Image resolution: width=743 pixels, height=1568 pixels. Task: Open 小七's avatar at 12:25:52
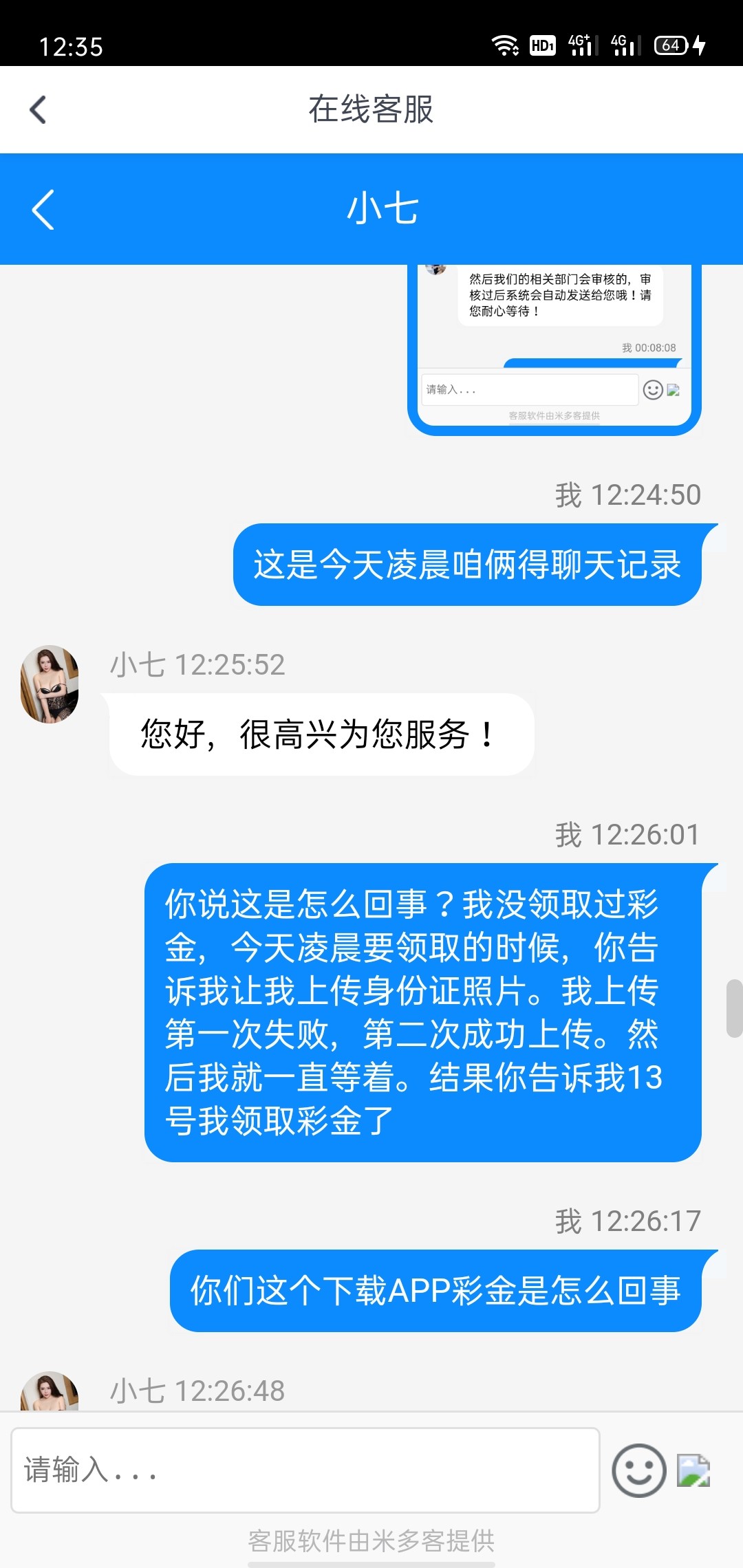click(50, 684)
